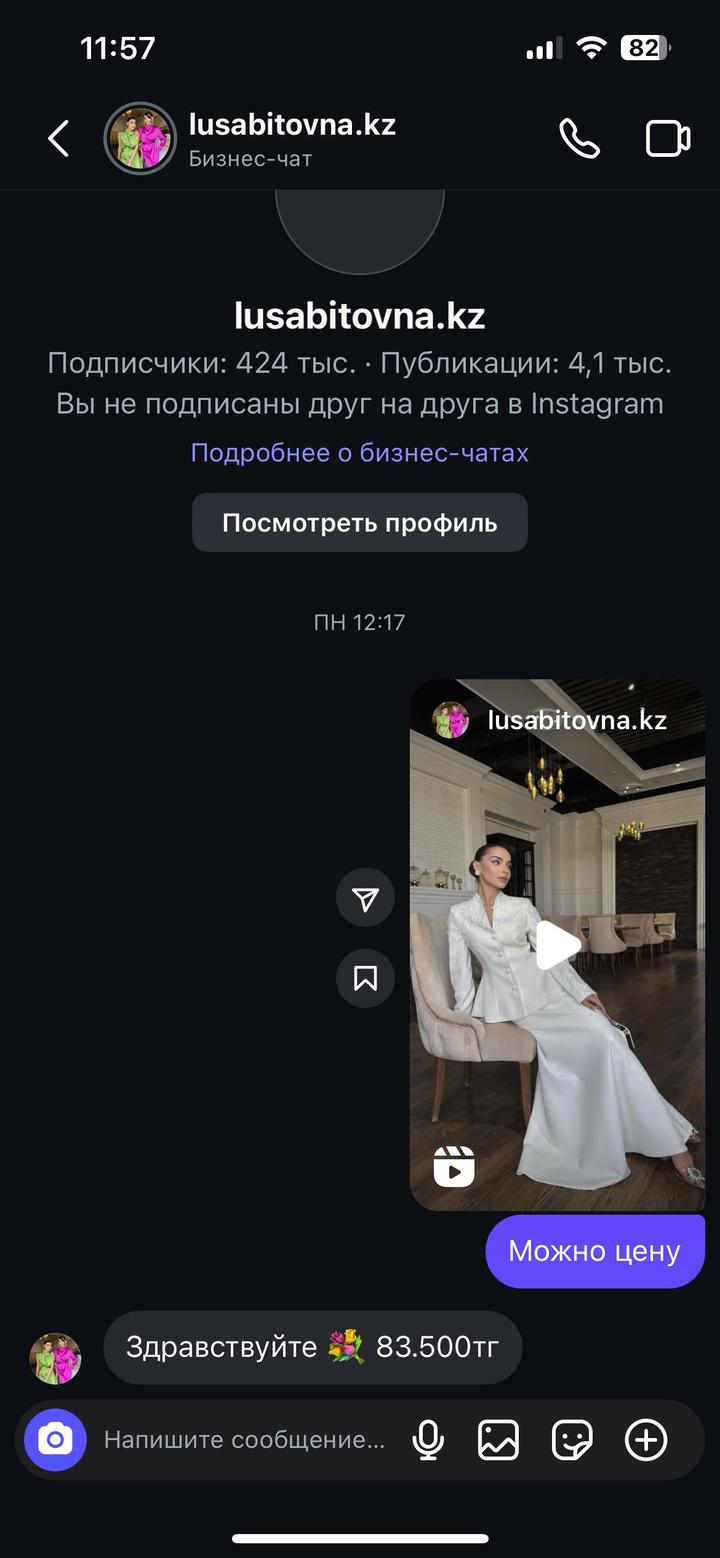
Task: Start a voice call with lusabitovna.kz
Action: (579, 139)
